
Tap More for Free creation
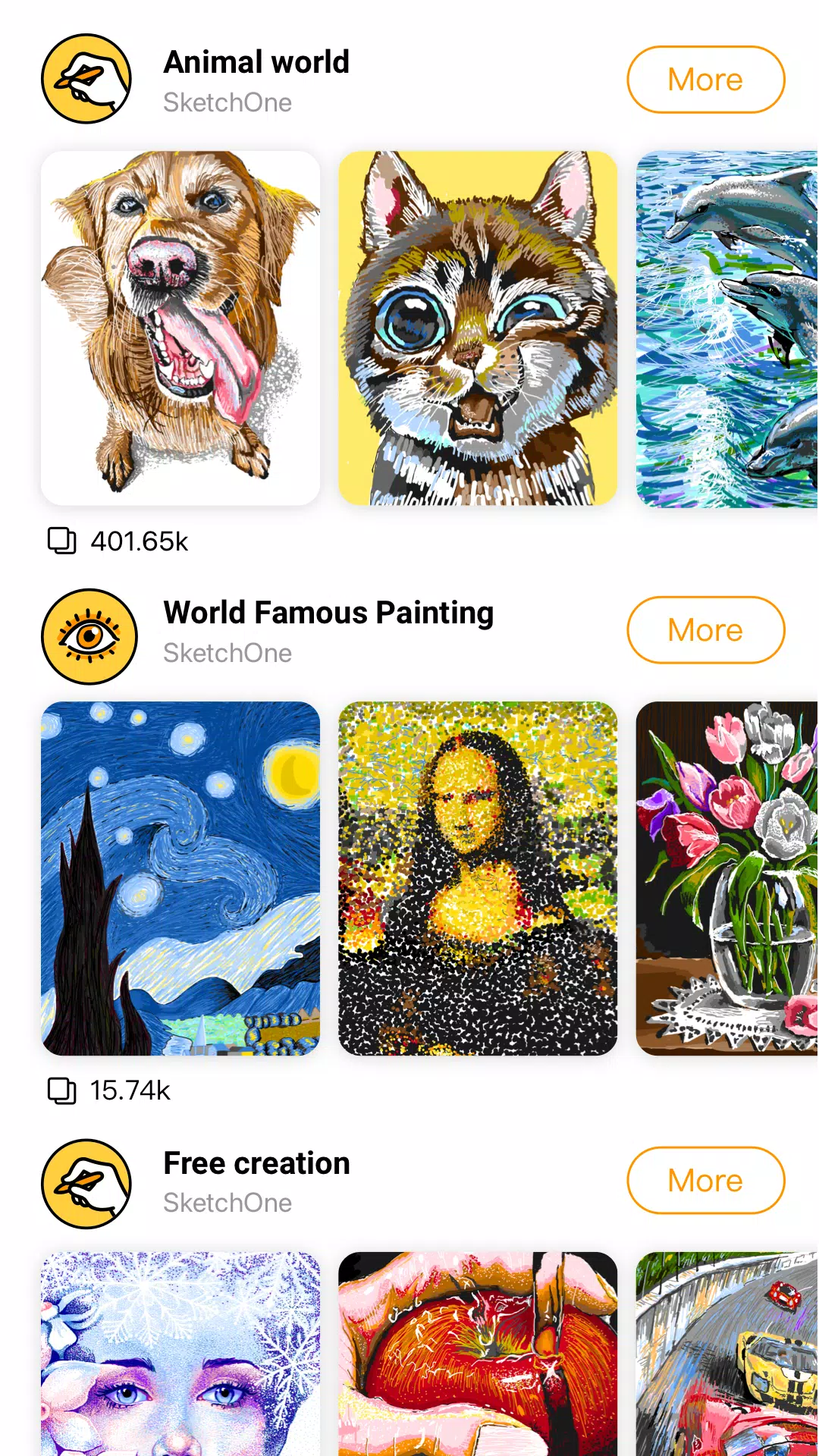coord(705,1181)
